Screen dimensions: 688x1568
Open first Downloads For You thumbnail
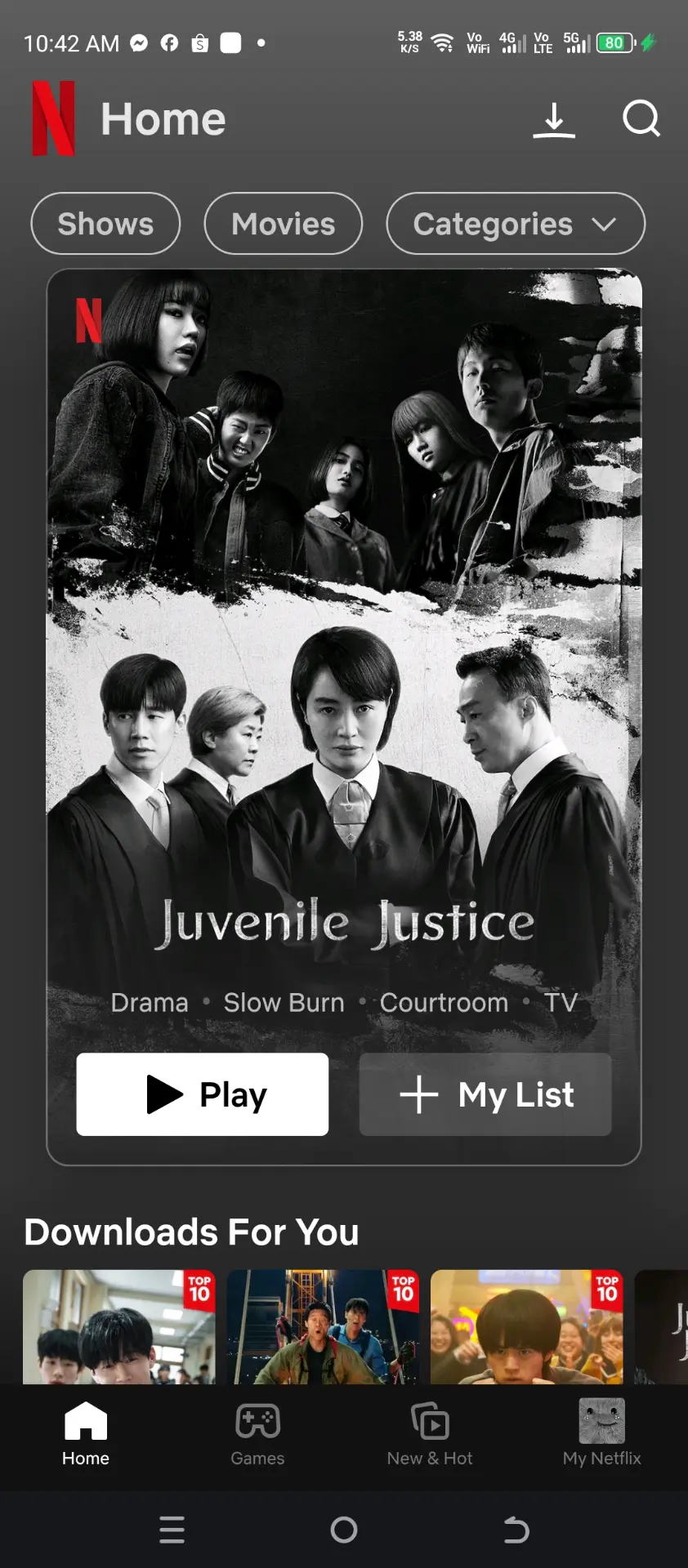(x=119, y=1327)
